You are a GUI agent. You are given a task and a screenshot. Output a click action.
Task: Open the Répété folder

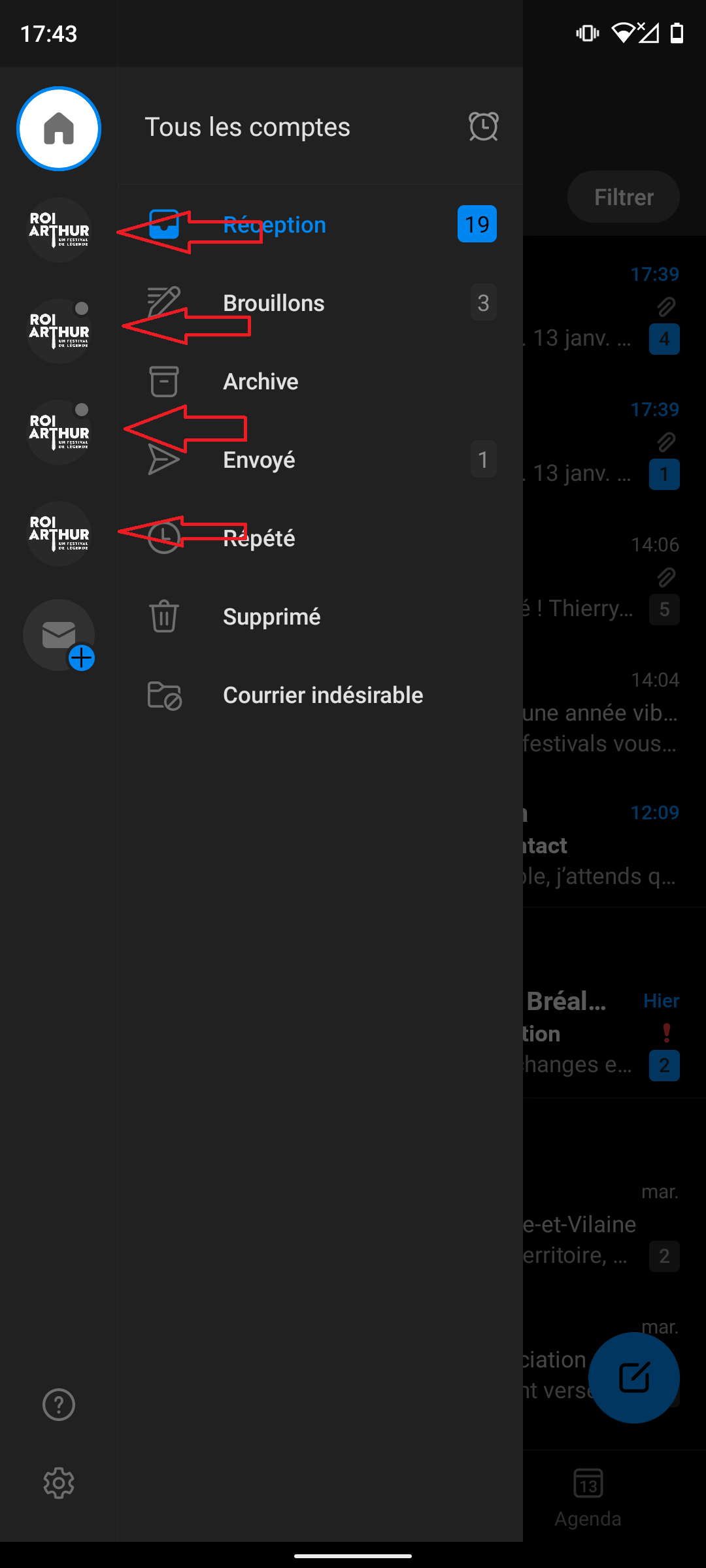click(259, 538)
